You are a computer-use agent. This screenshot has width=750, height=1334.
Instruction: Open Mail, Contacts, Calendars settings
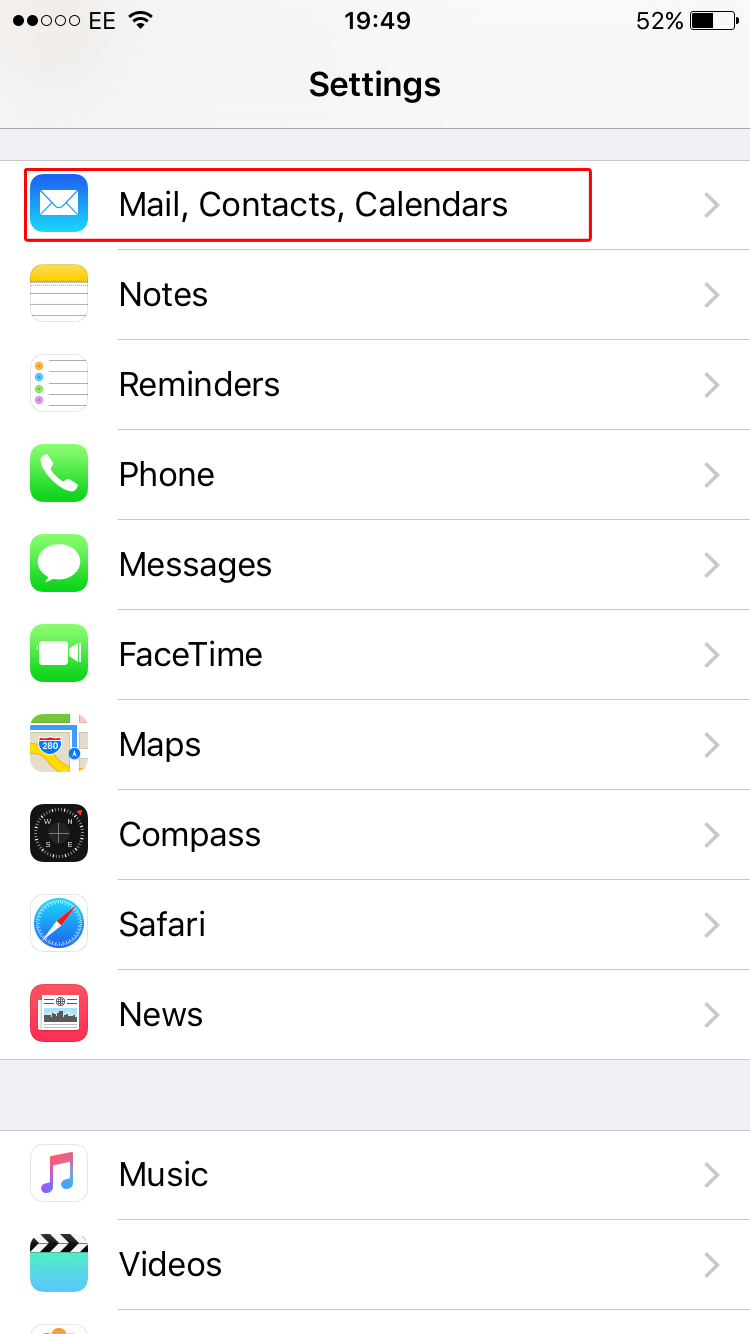coord(375,205)
